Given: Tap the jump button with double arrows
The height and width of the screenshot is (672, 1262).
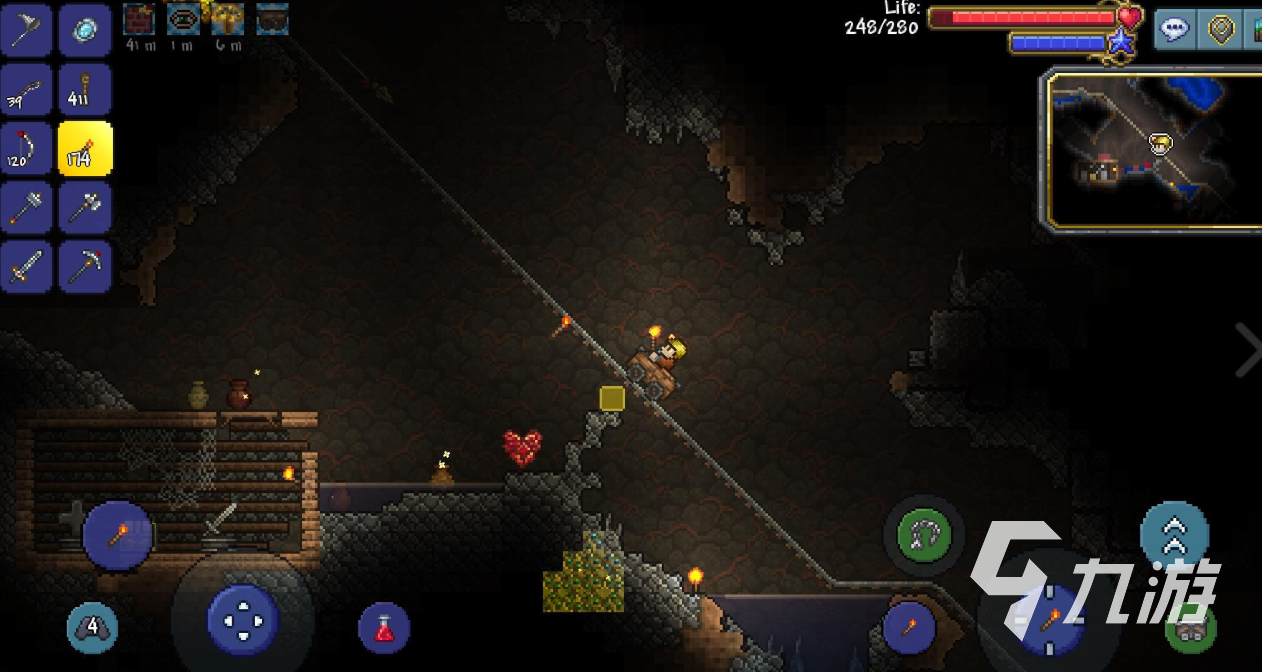Looking at the screenshot, I should click(x=1174, y=537).
